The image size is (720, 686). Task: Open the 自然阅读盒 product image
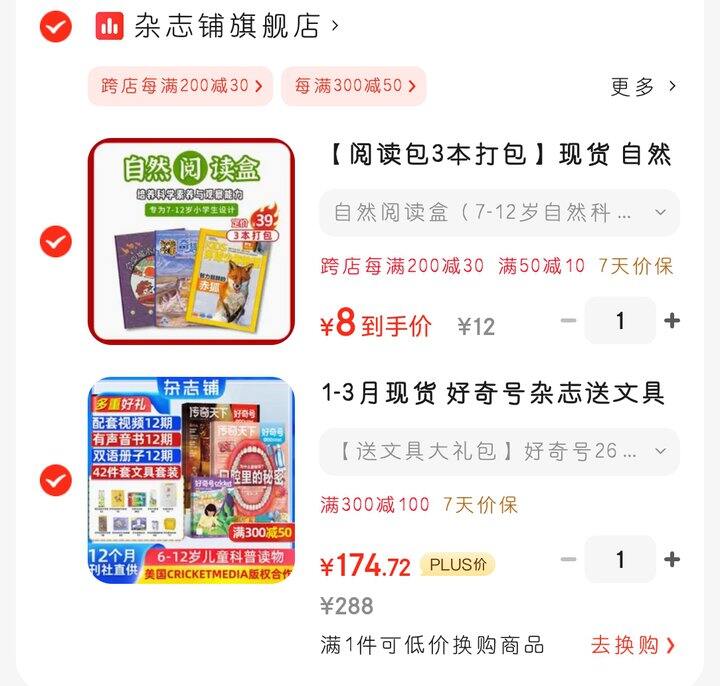pos(192,241)
